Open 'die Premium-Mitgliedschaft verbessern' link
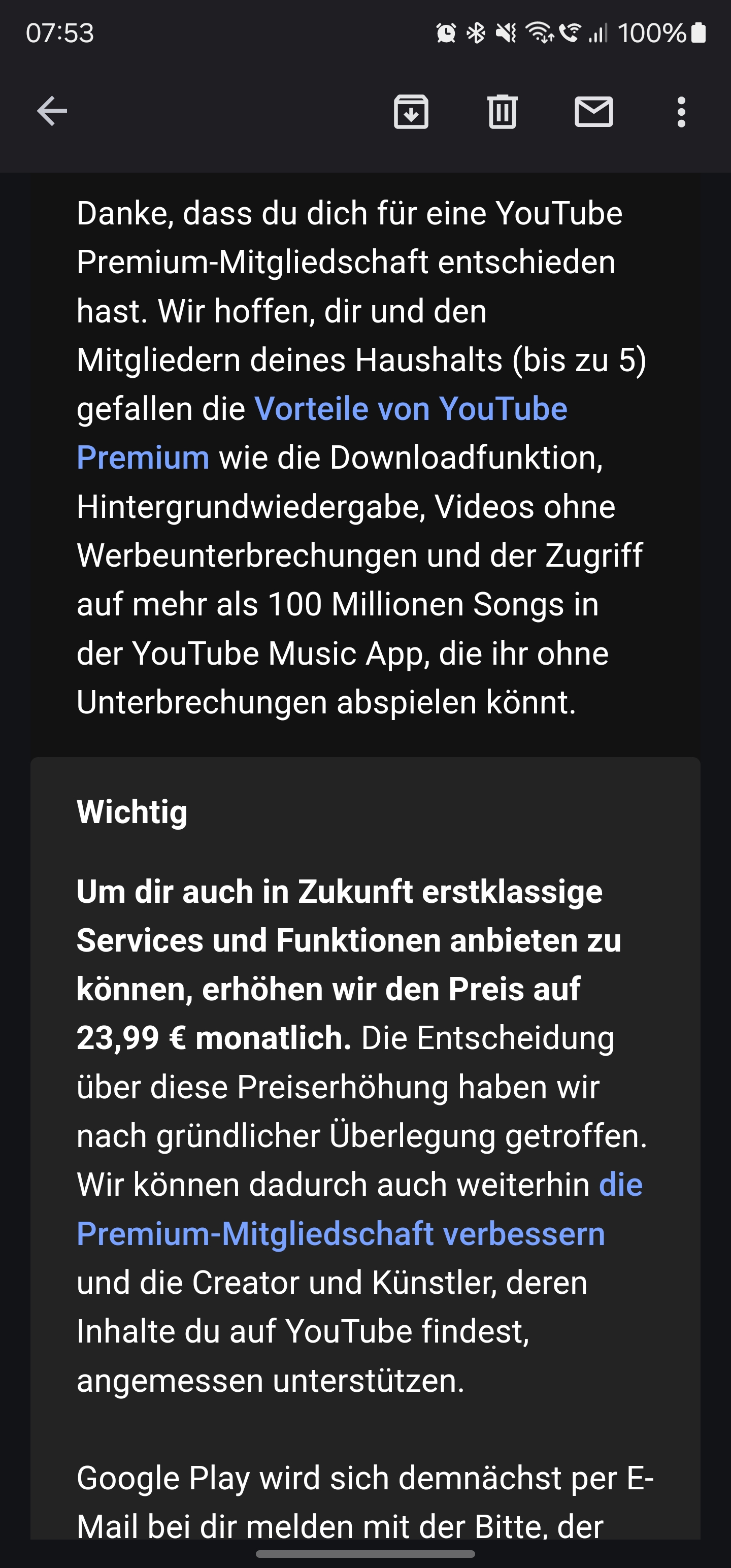 (341, 1234)
